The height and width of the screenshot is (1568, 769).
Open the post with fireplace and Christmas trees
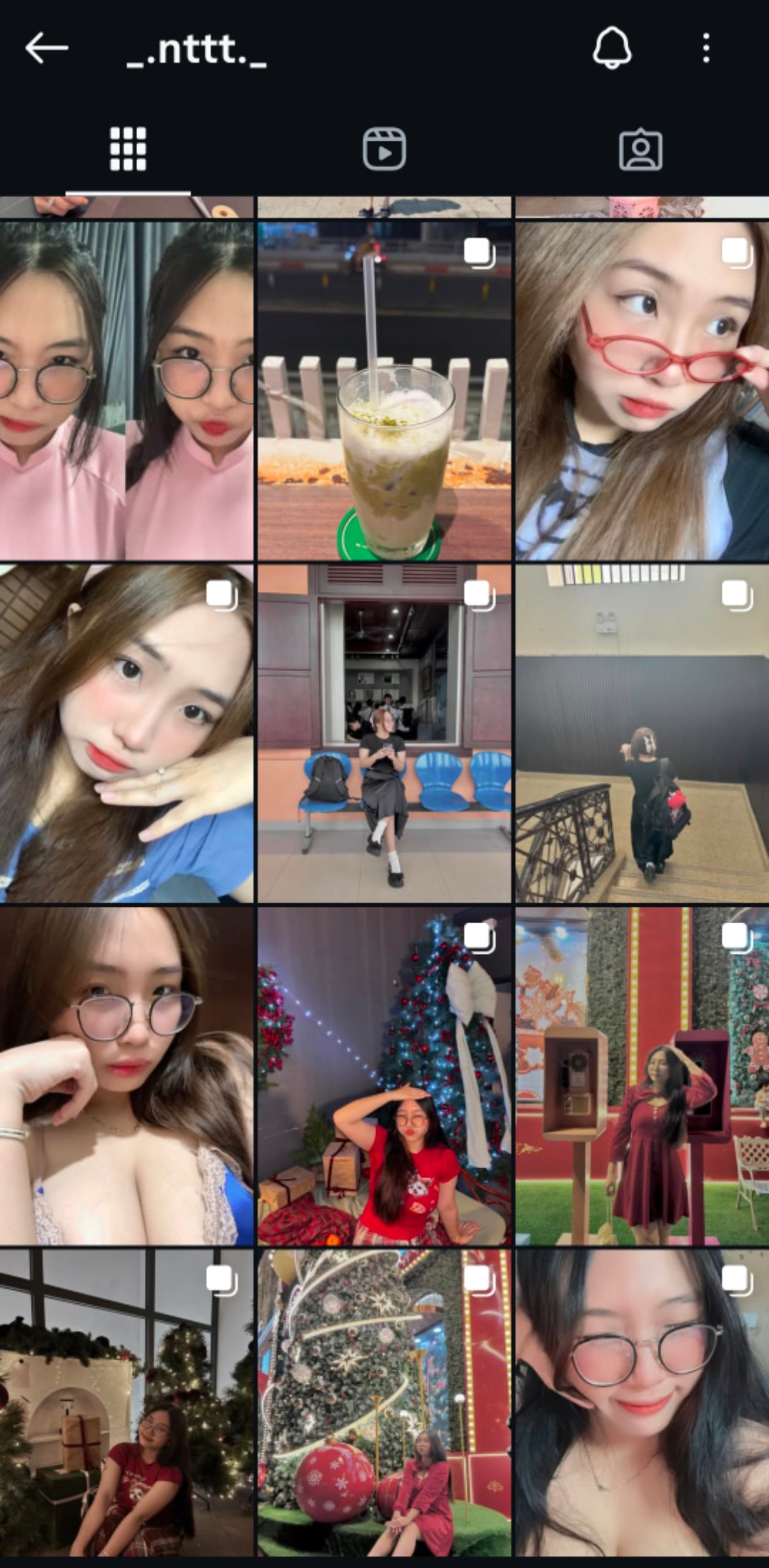tap(126, 1402)
